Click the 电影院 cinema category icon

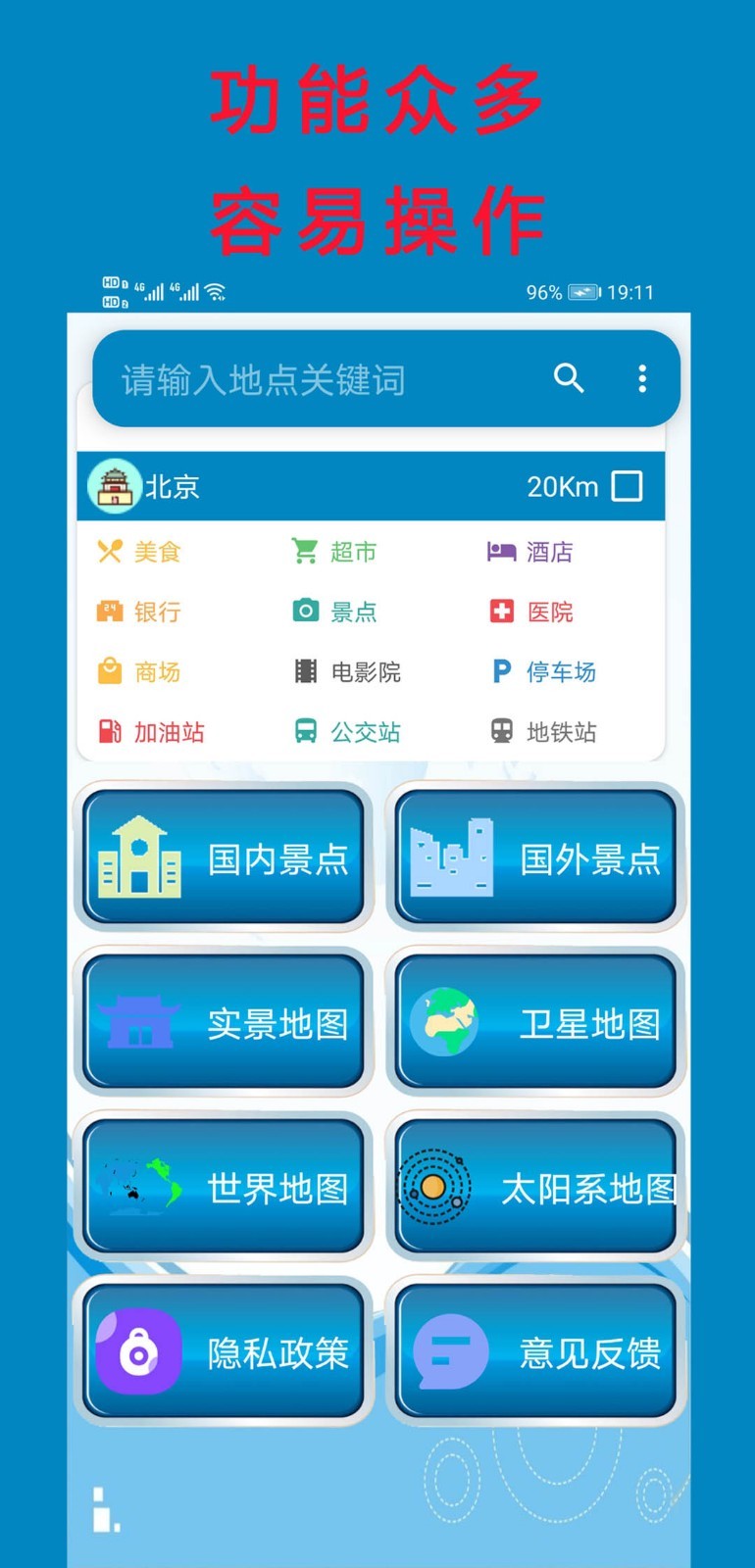pyautogui.click(x=306, y=671)
